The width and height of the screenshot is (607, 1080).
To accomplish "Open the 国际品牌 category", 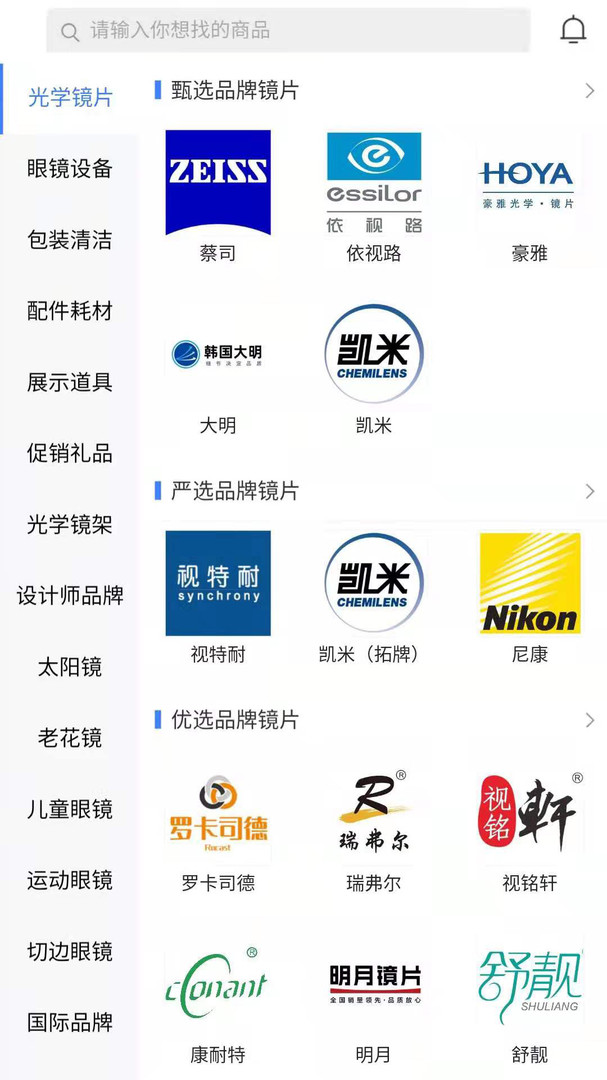I will [70, 1022].
